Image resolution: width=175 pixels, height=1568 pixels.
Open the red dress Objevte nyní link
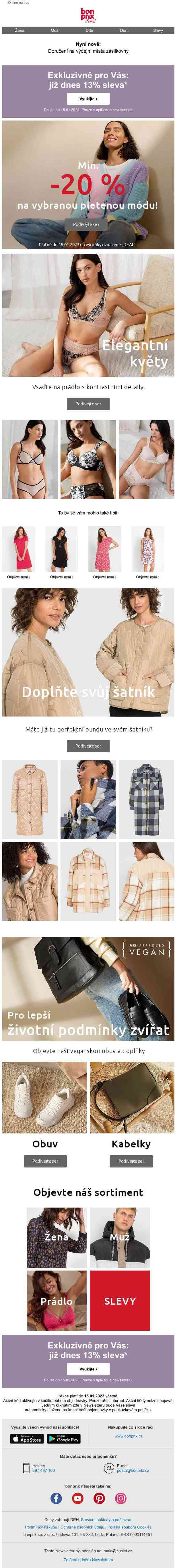[18, 576]
